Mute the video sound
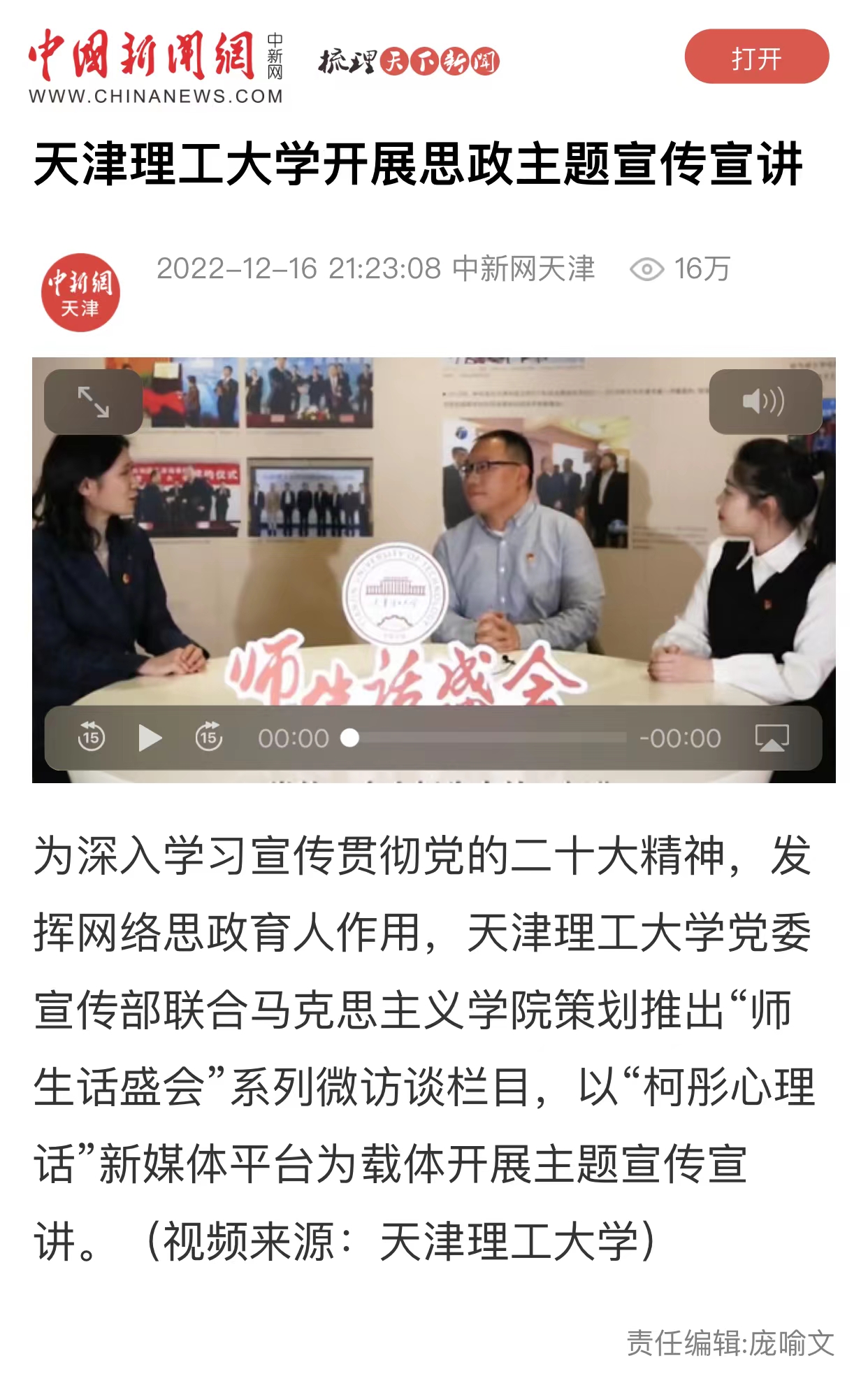This screenshot has height=1395, width=868. 765,402
